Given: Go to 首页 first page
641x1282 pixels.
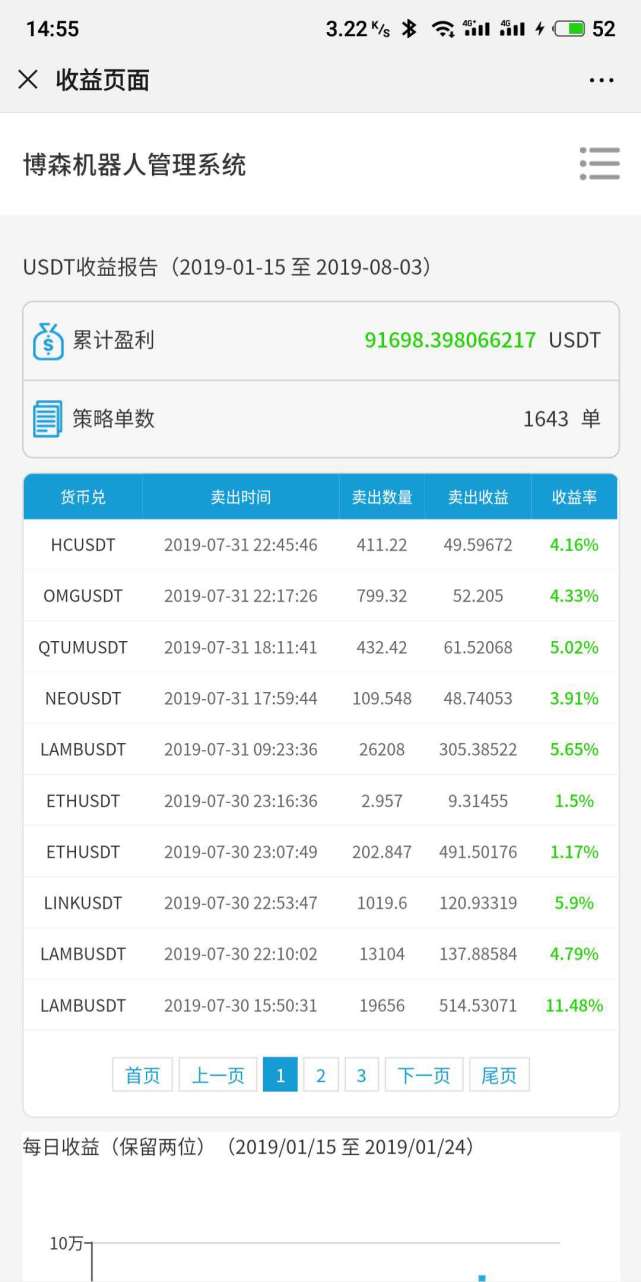Looking at the screenshot, I should pyautogui.click(x=142, y=1075).
